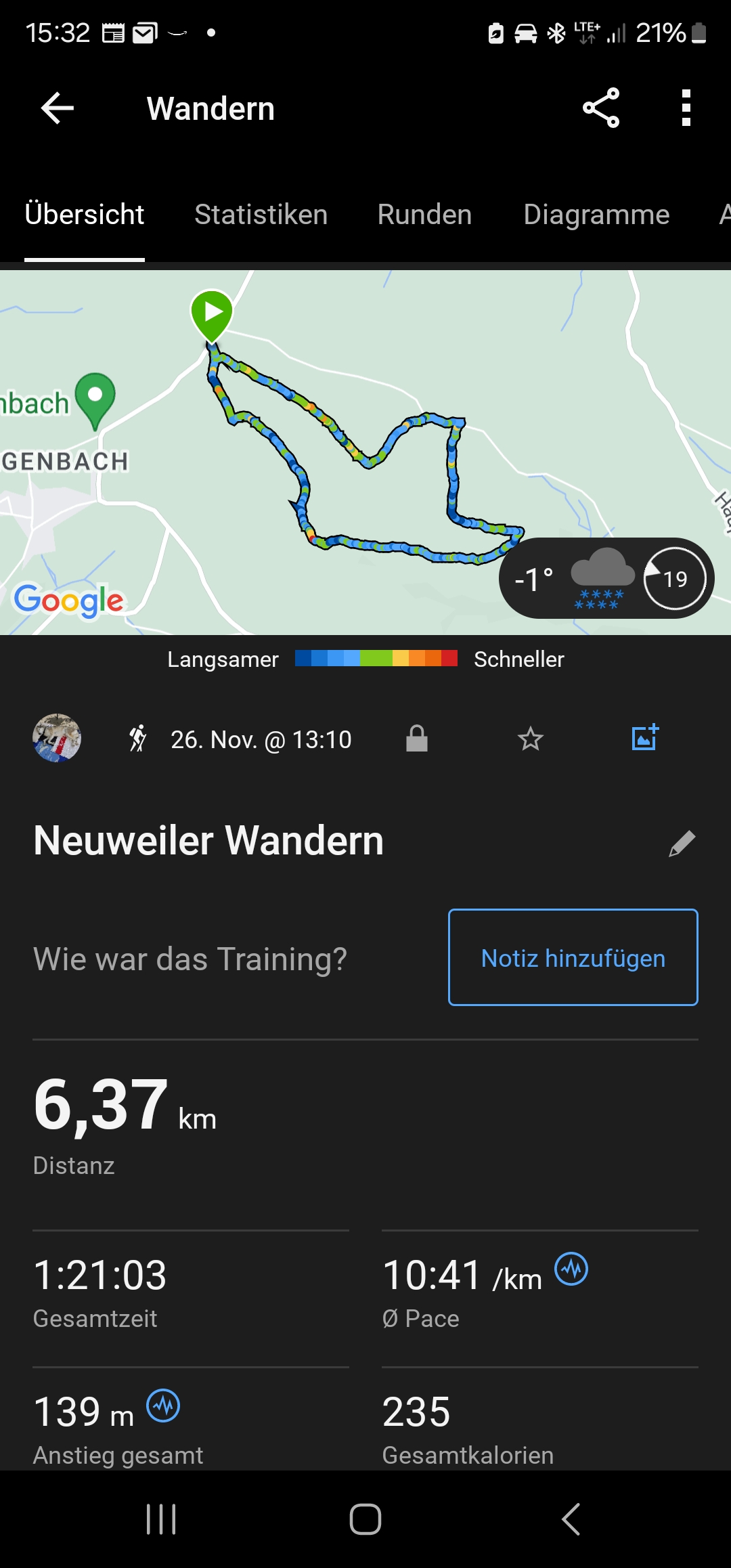Open the three-dot overflow menu
This screenshot has height=1568, width=731.
686,108
